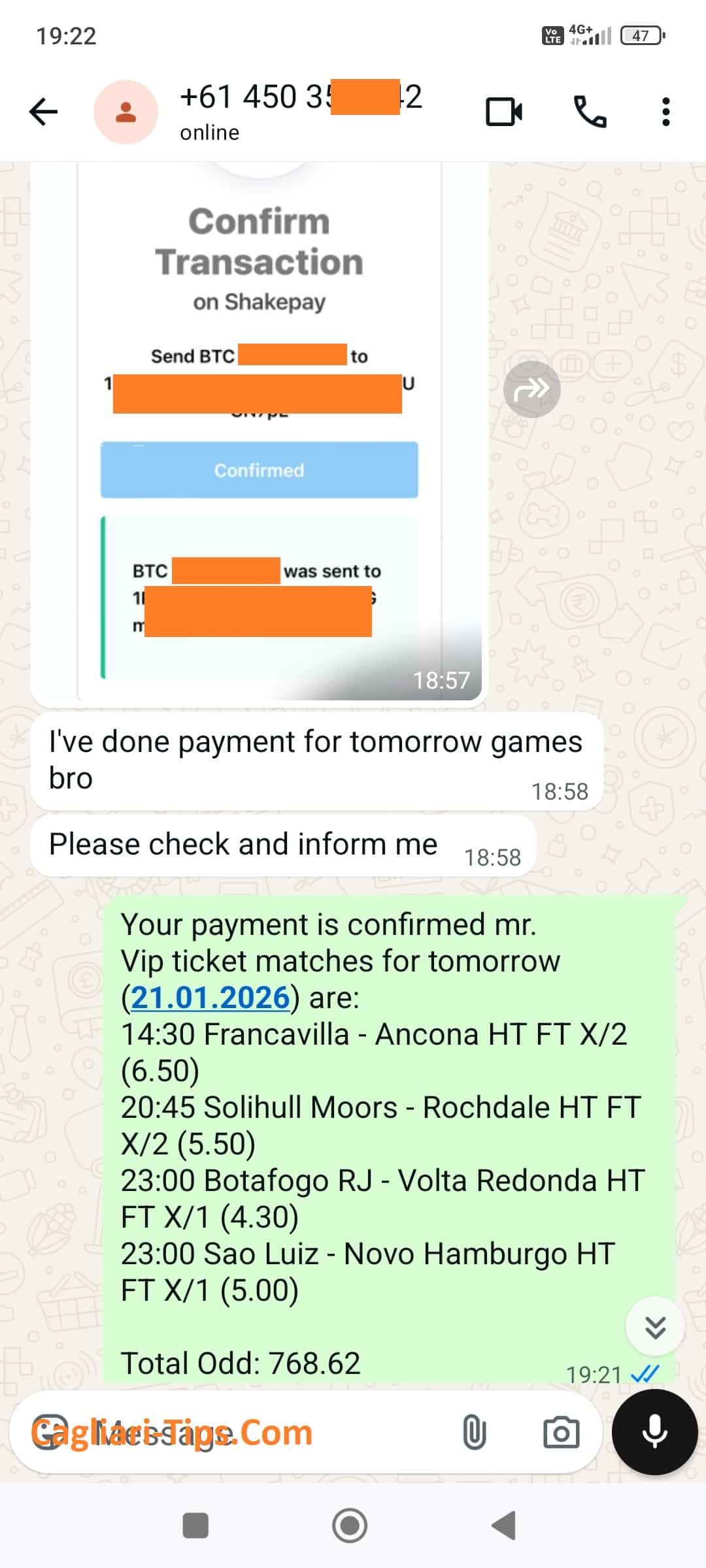Open recent apps
Image resolution: width=706 pixels, height=1568 pixels.
click(195, 1526)
